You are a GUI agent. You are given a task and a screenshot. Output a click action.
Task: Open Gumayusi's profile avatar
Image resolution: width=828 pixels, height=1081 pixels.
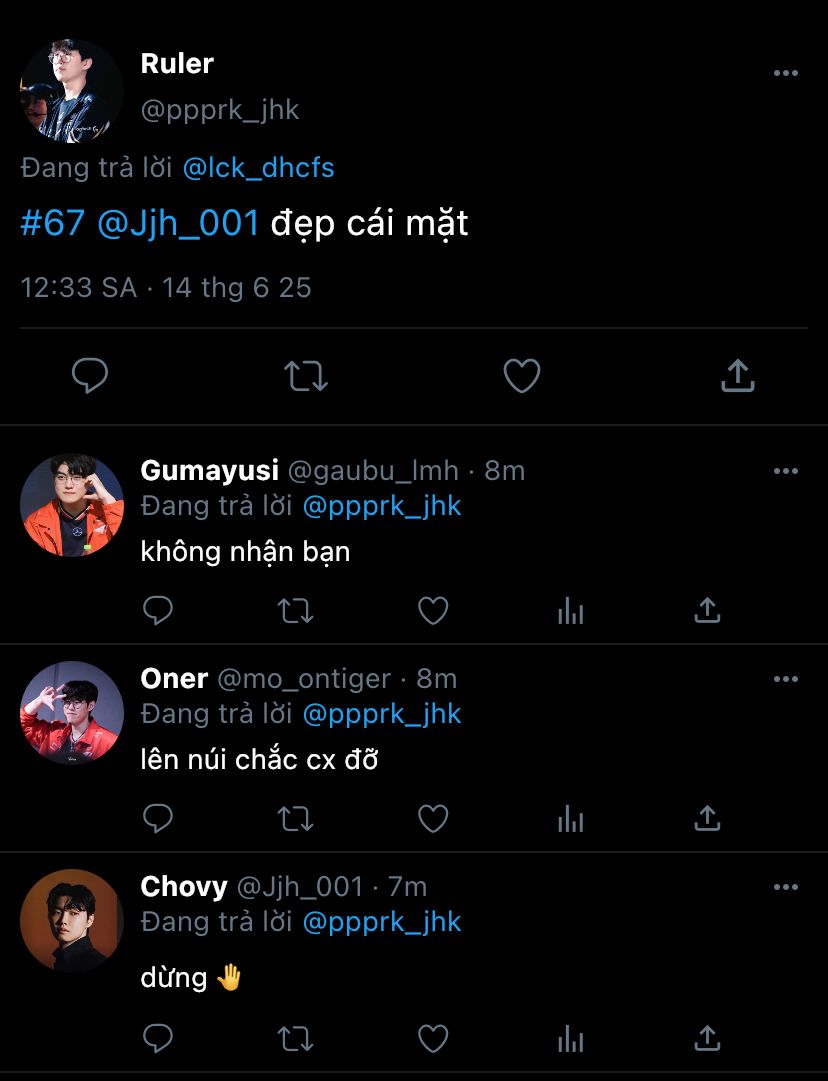click(72, 505)
